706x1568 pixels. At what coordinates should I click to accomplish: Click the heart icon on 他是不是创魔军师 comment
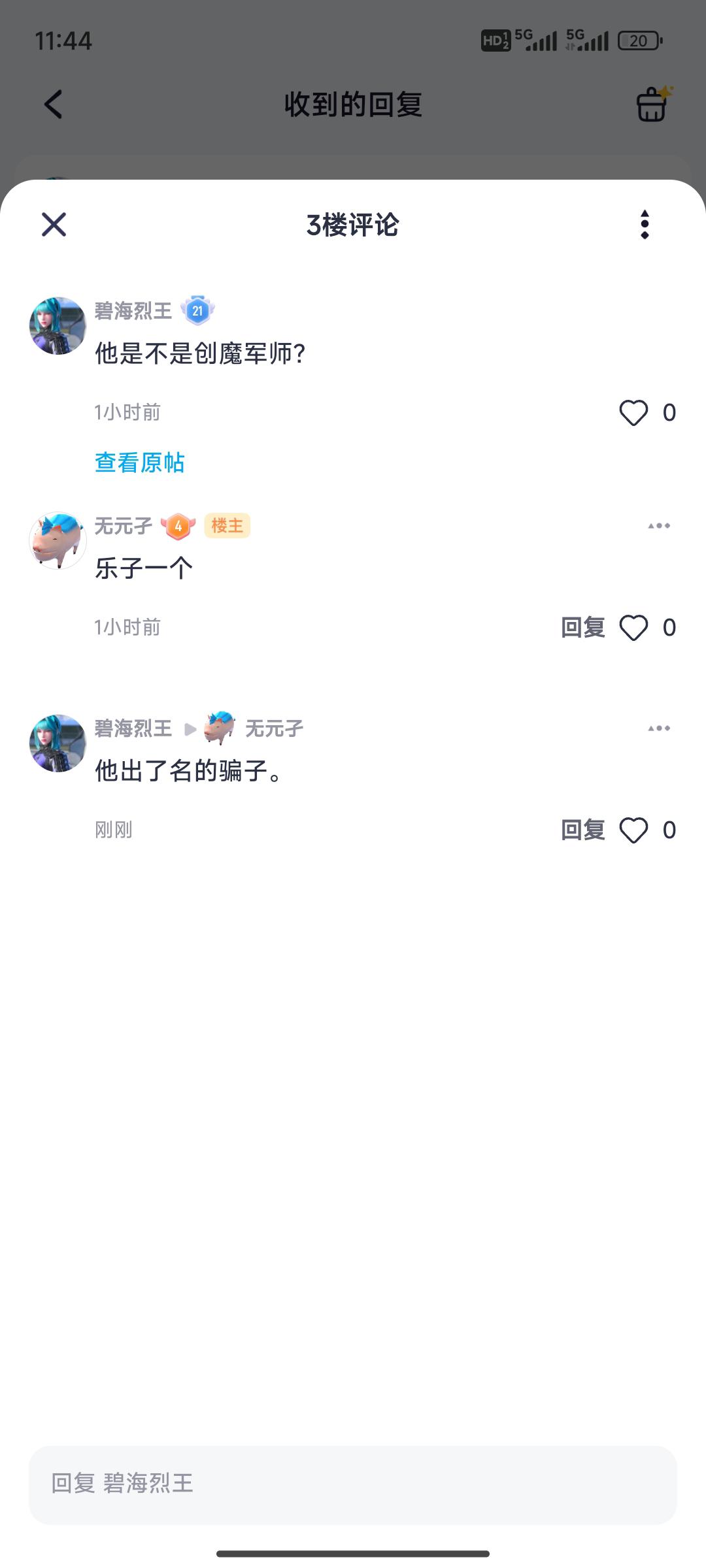pyautogui.click(x=633, y=412)
